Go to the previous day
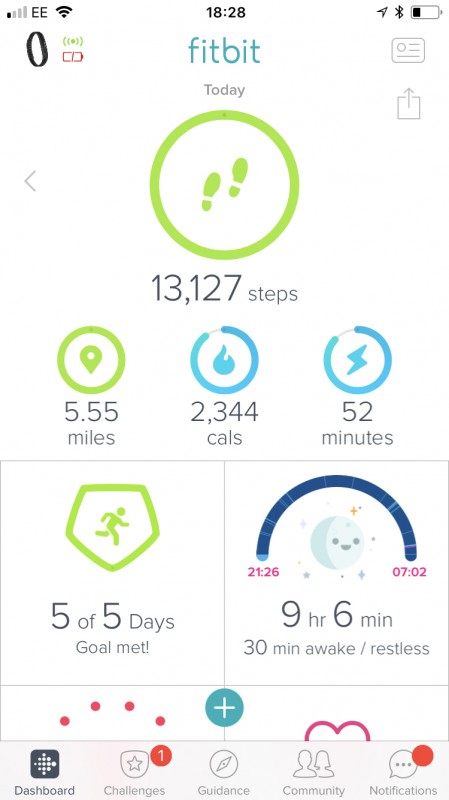 tap(30, 181)
